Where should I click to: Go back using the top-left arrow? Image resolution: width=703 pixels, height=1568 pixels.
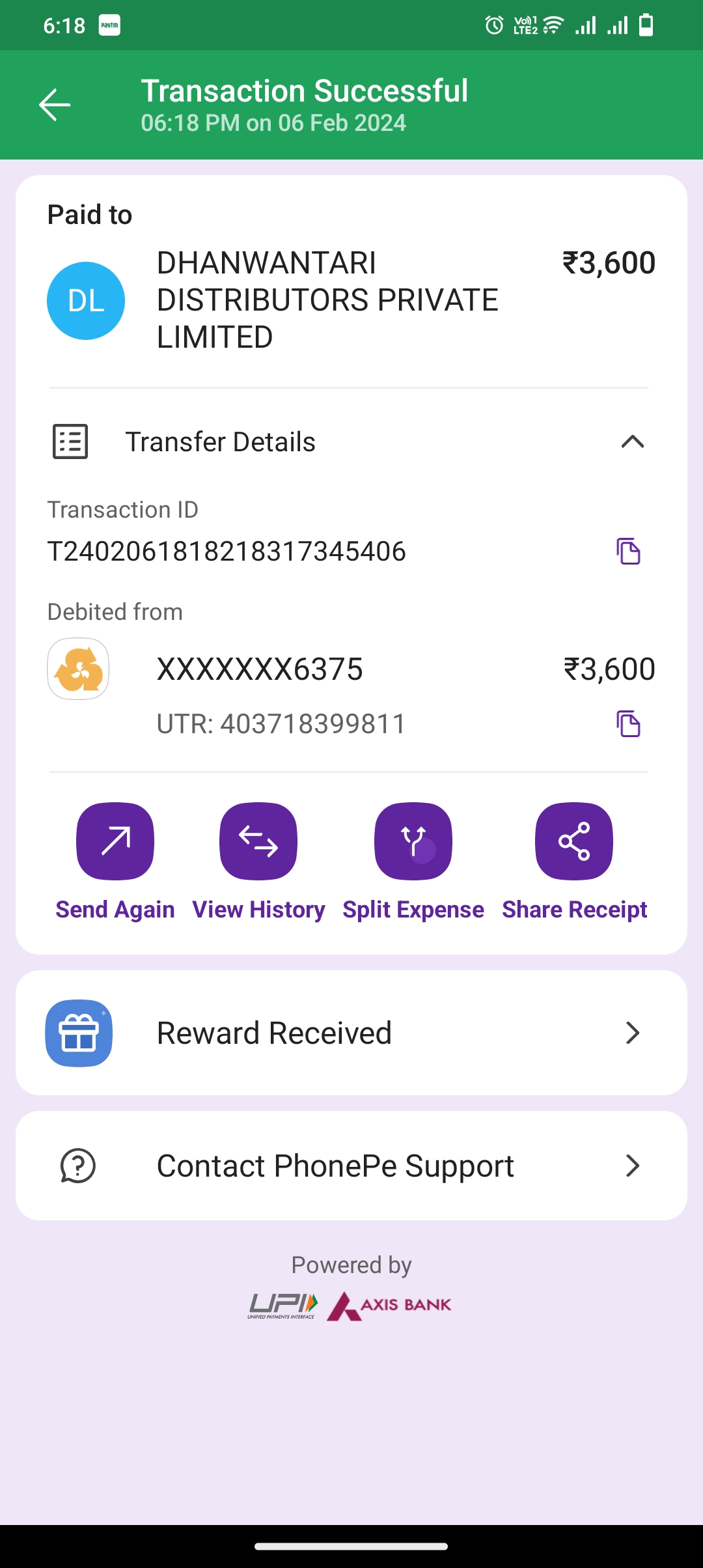click(55, 105)
